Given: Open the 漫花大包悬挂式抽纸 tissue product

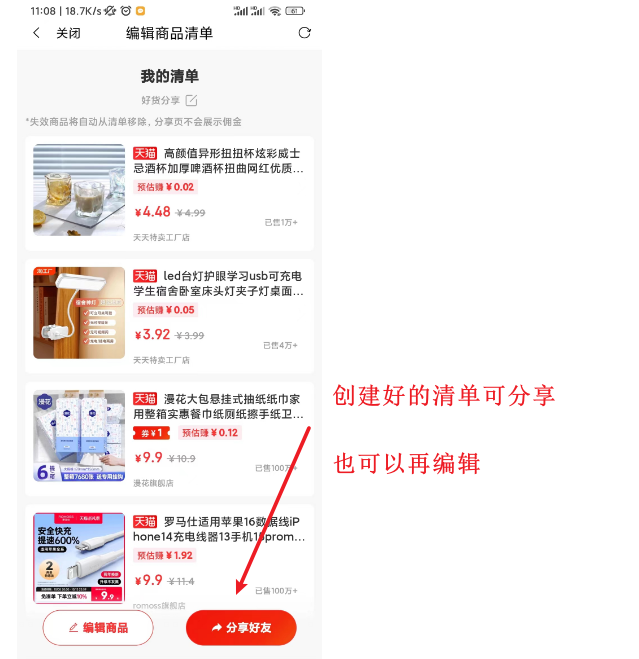Looking at the screenshot, I should pos(217,406).
